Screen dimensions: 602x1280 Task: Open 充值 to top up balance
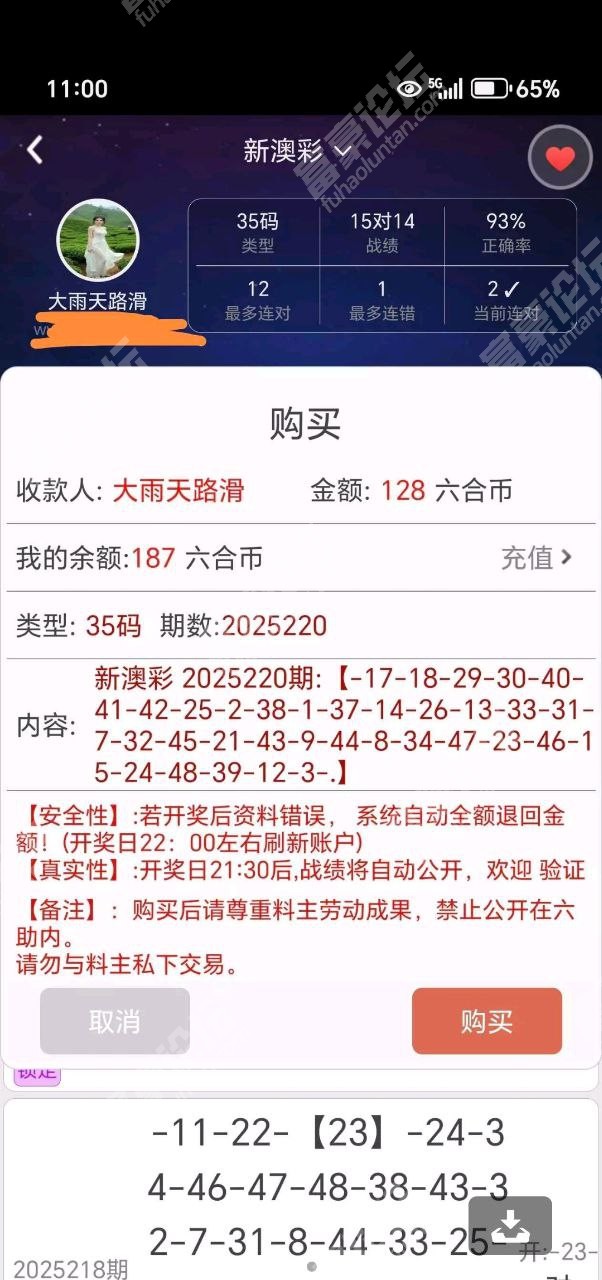pos(537,558)
